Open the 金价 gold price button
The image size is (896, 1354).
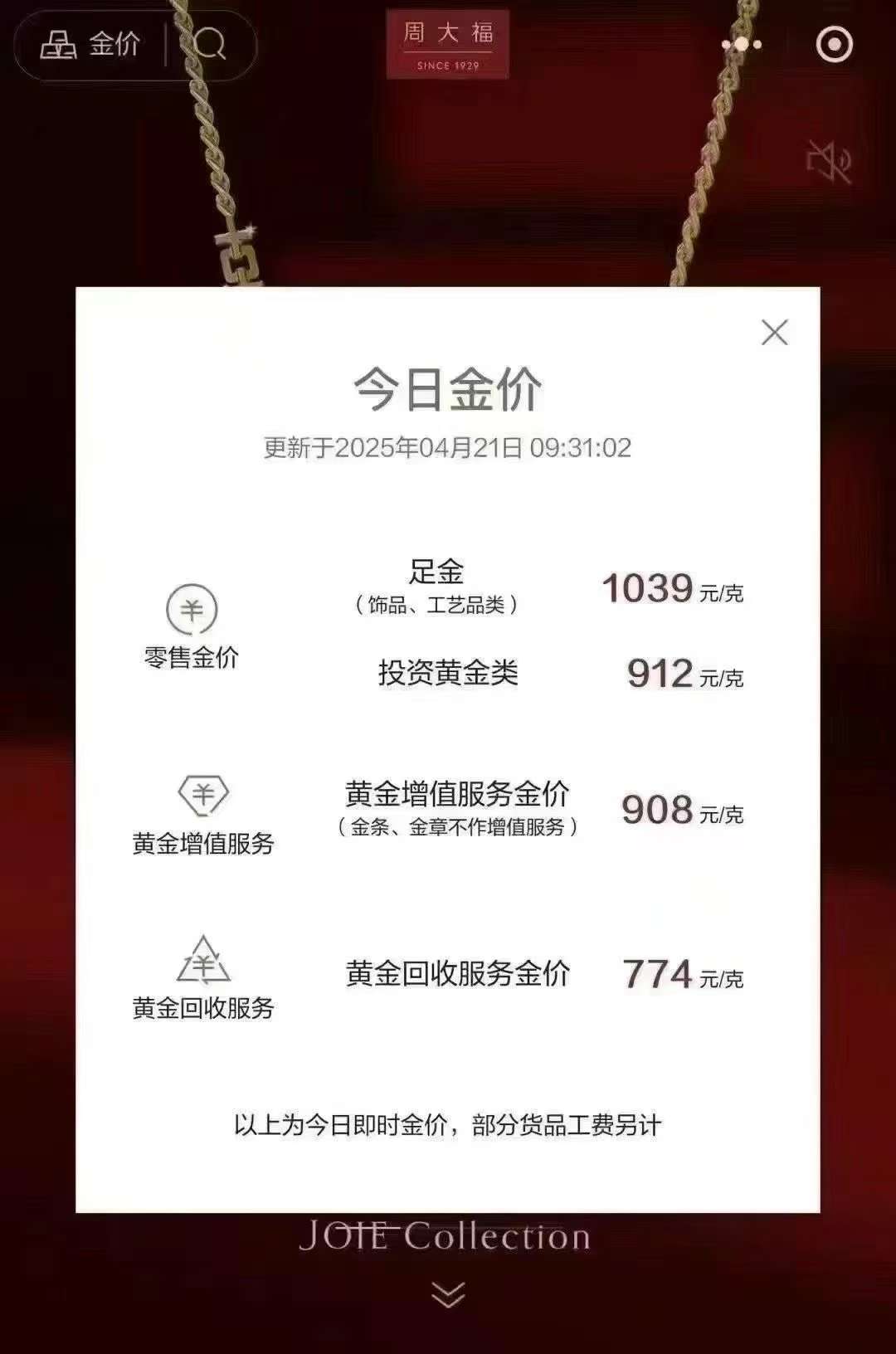click(x=91, y=44)
